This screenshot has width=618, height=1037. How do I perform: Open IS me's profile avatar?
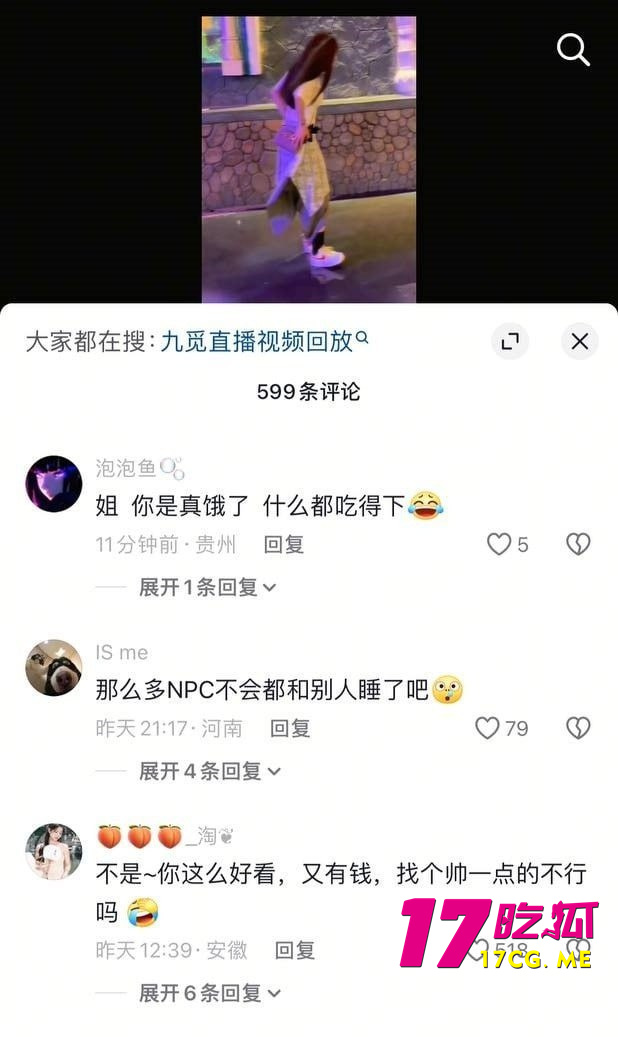click(x=53, y=667)
